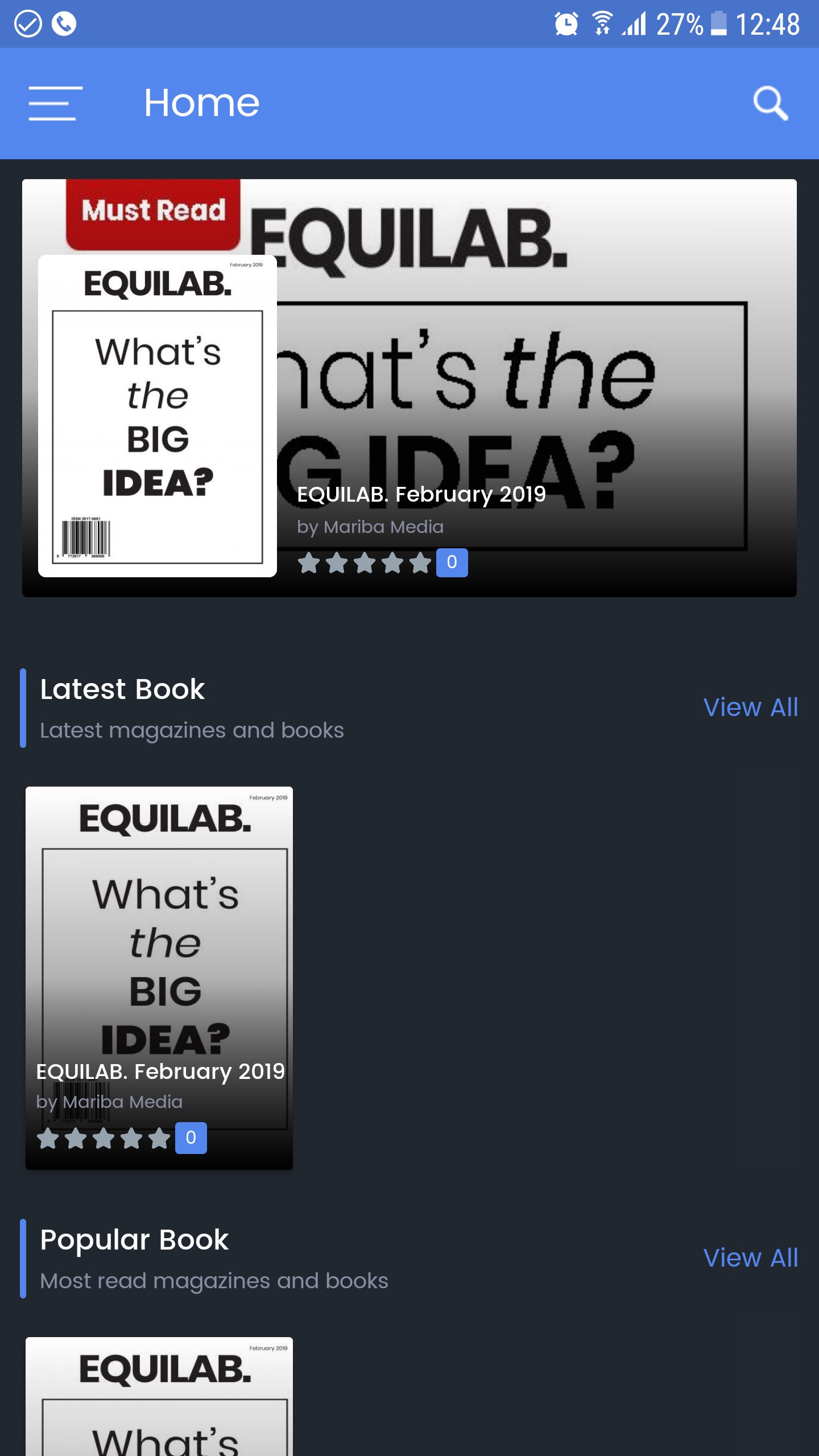Tap the Wi-Fi icon in the status bar
This screenshot has height=1456, width=819.
(x=601, y=24)
